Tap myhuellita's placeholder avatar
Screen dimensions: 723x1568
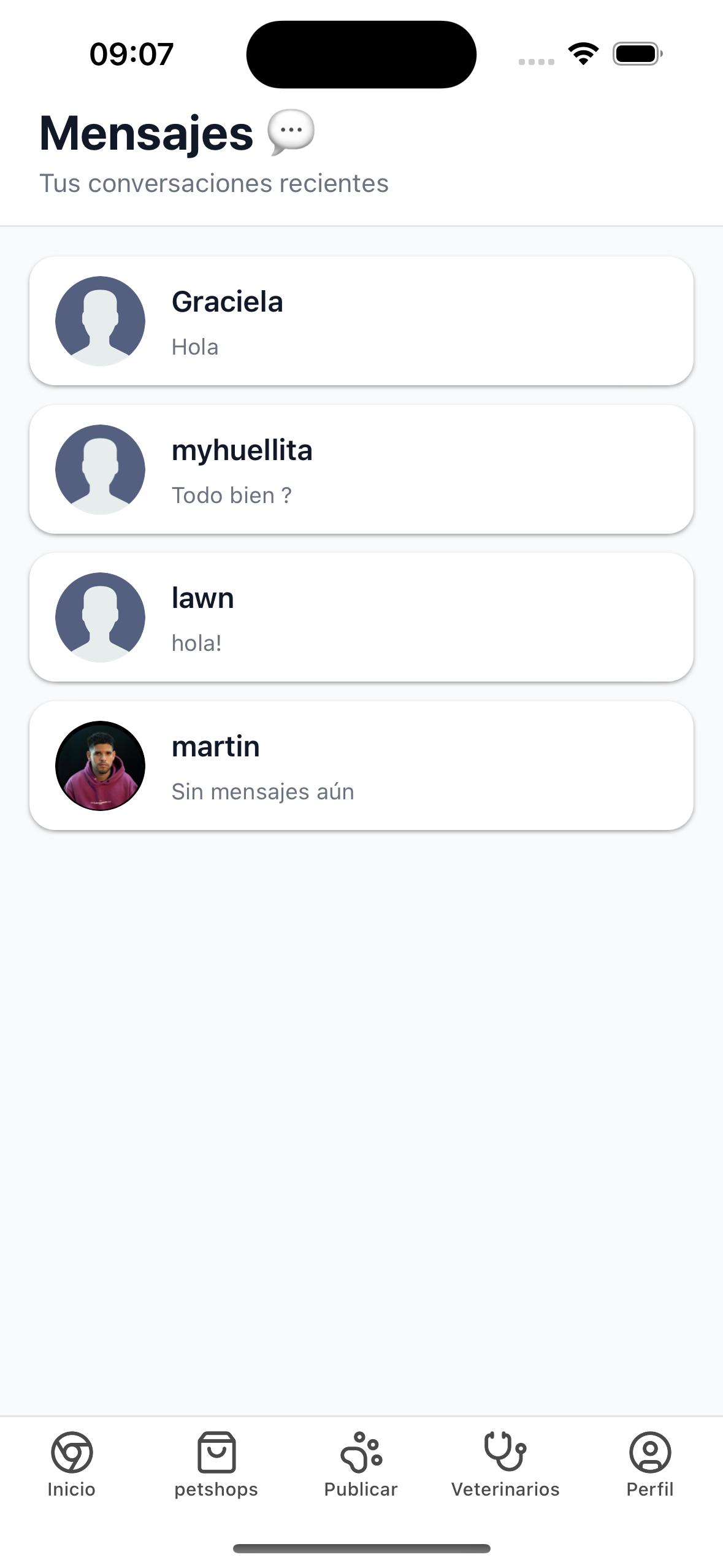100,469
